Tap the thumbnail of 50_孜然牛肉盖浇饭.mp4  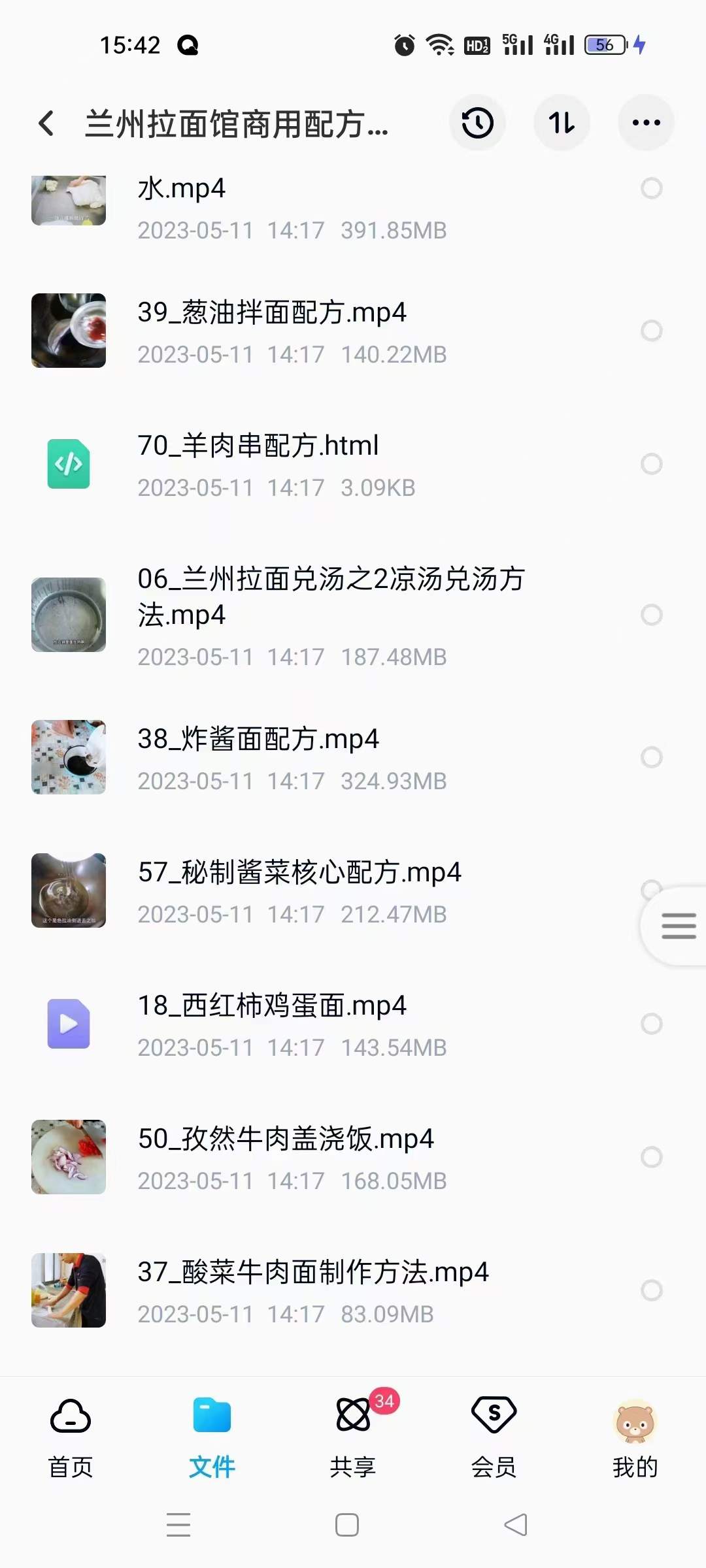tap(69, 1156)
